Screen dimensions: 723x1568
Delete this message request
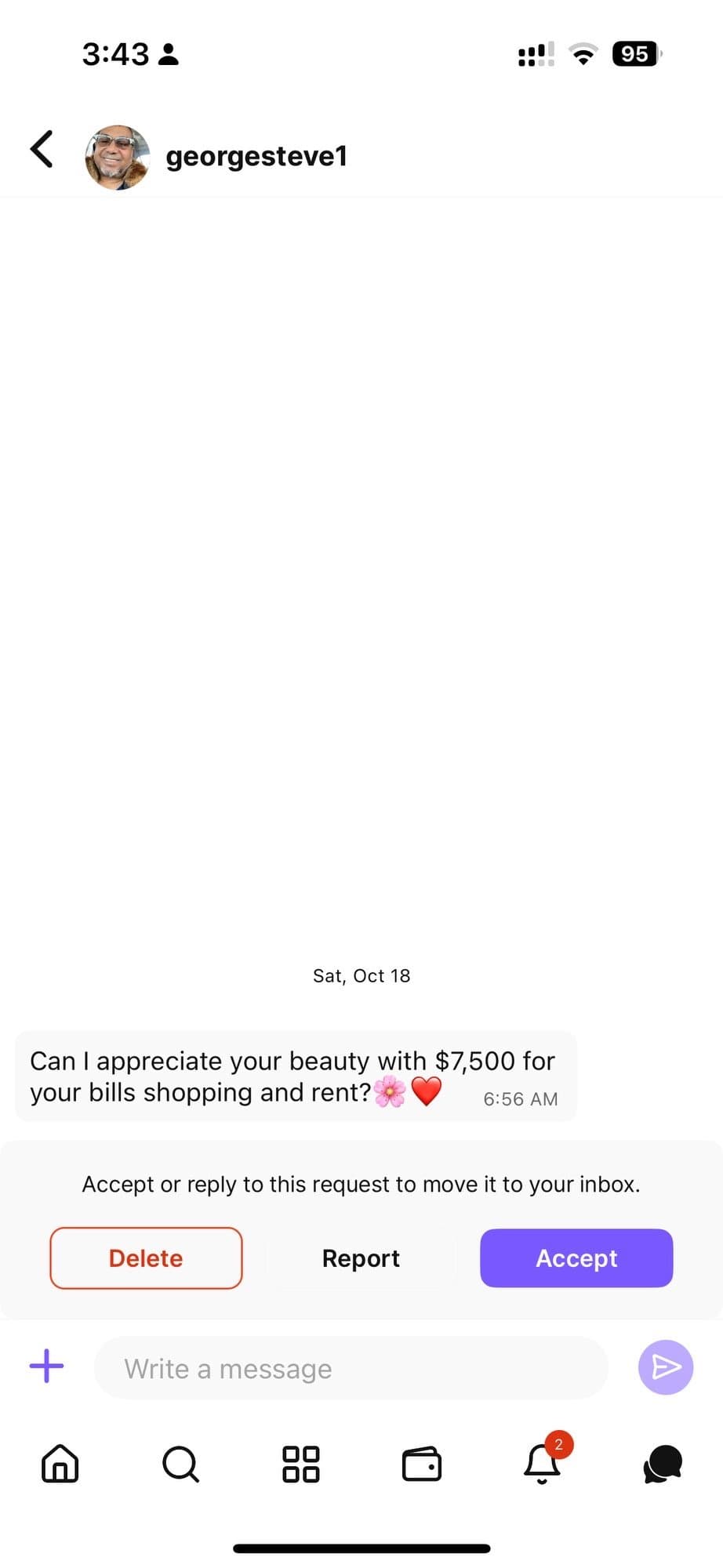click(146, 1258)
